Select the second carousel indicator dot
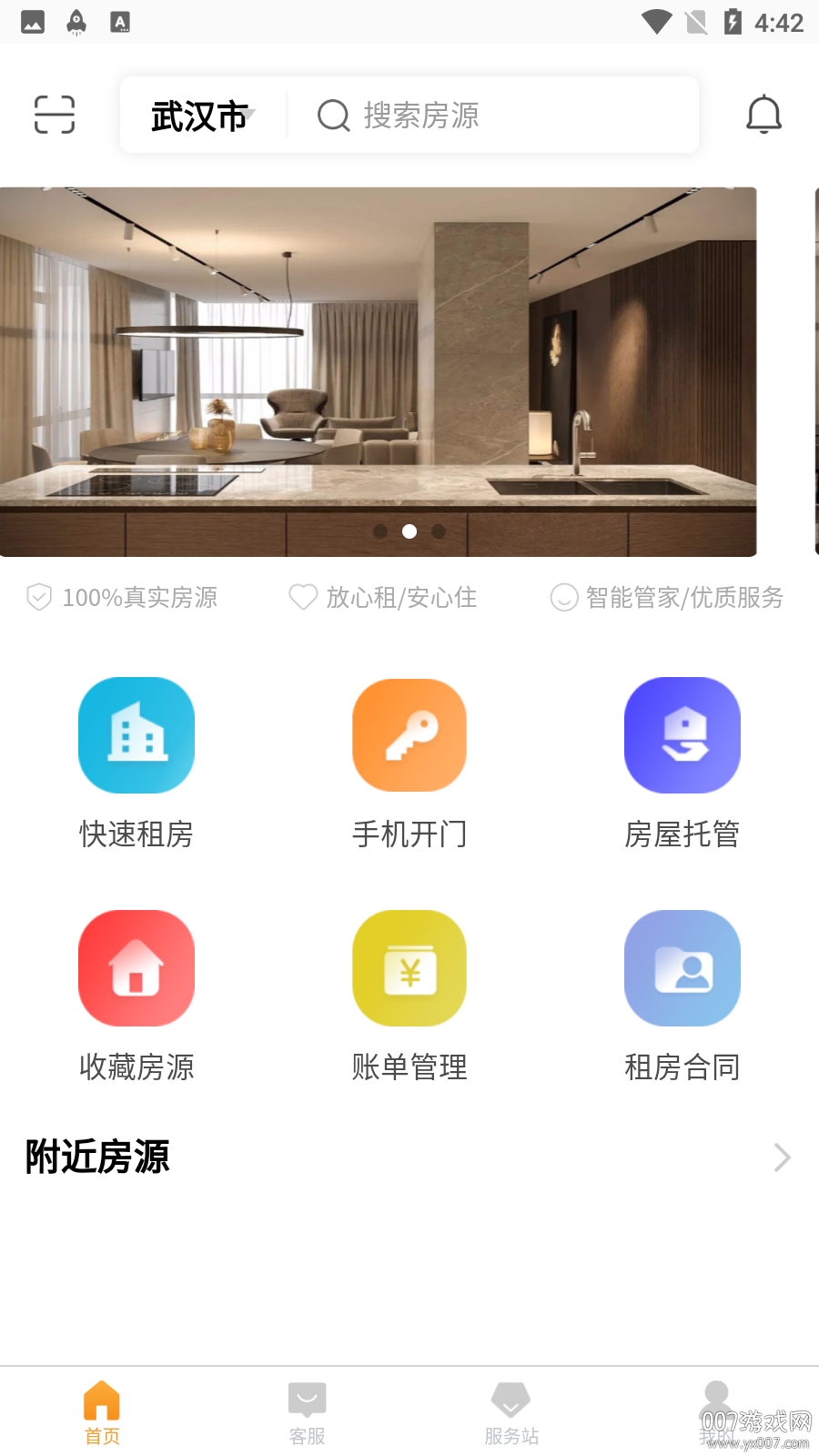 pos(409,531)
